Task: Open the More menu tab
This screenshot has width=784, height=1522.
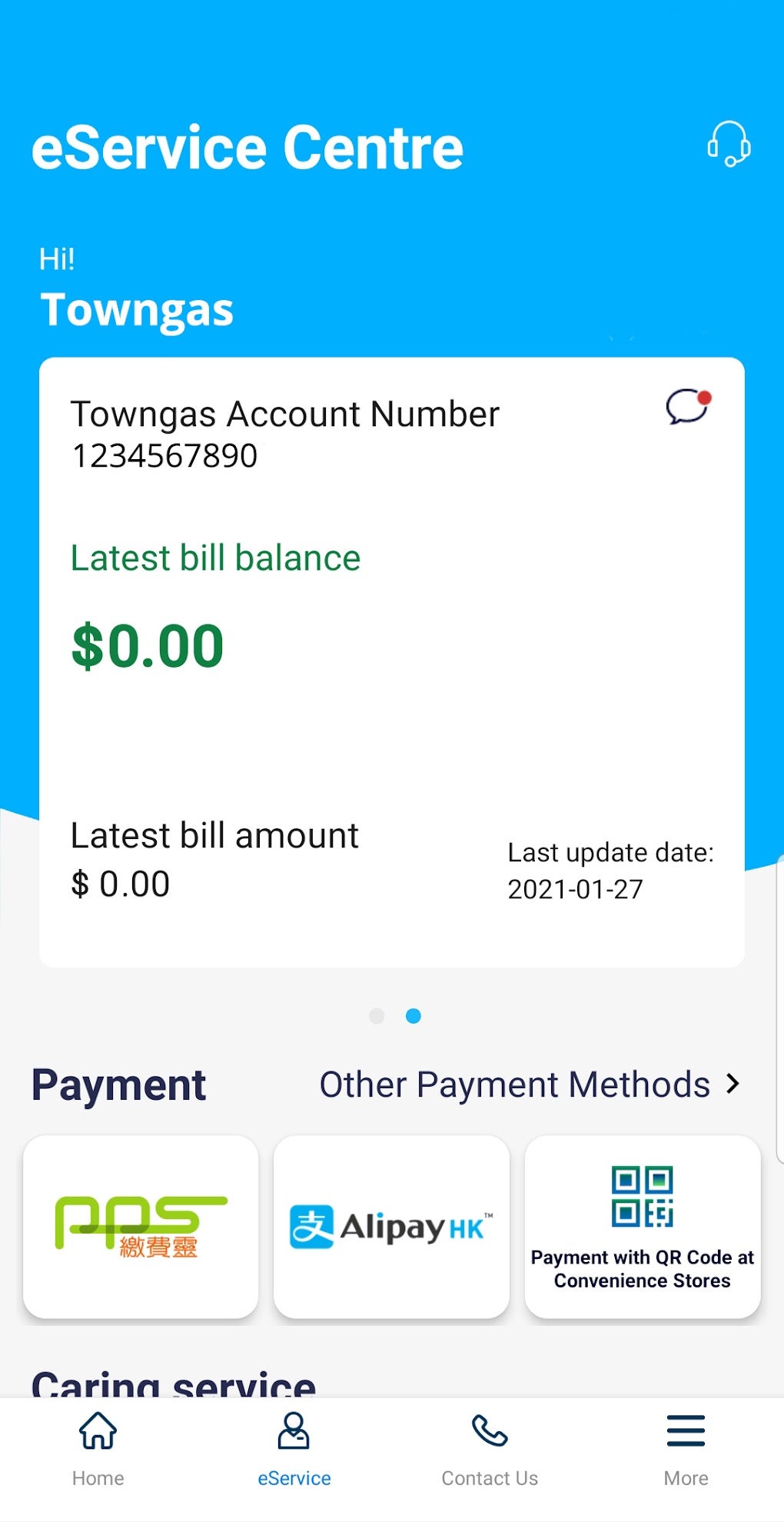Action: pyautogui.click(x=686, y=1448)
